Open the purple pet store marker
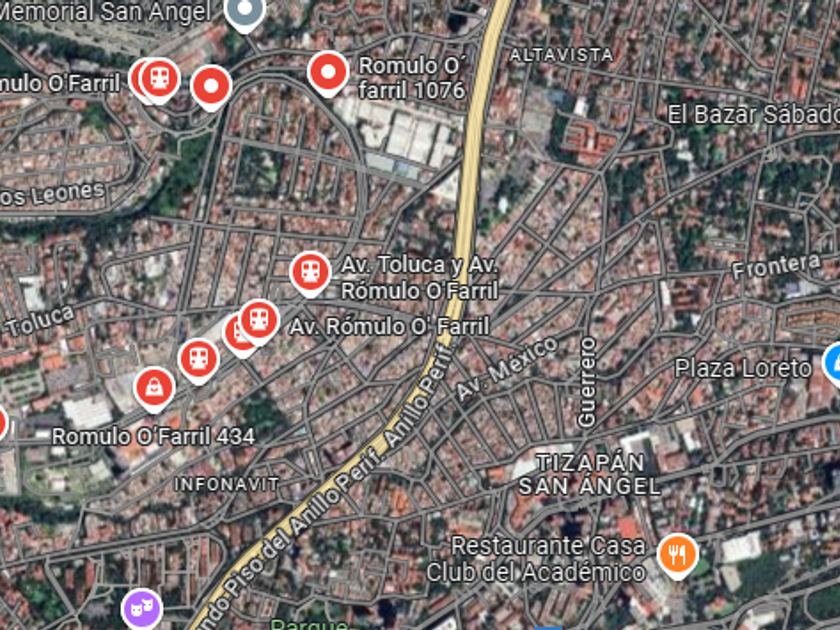This screenshot has width=840, height=630. click(141, 608)
